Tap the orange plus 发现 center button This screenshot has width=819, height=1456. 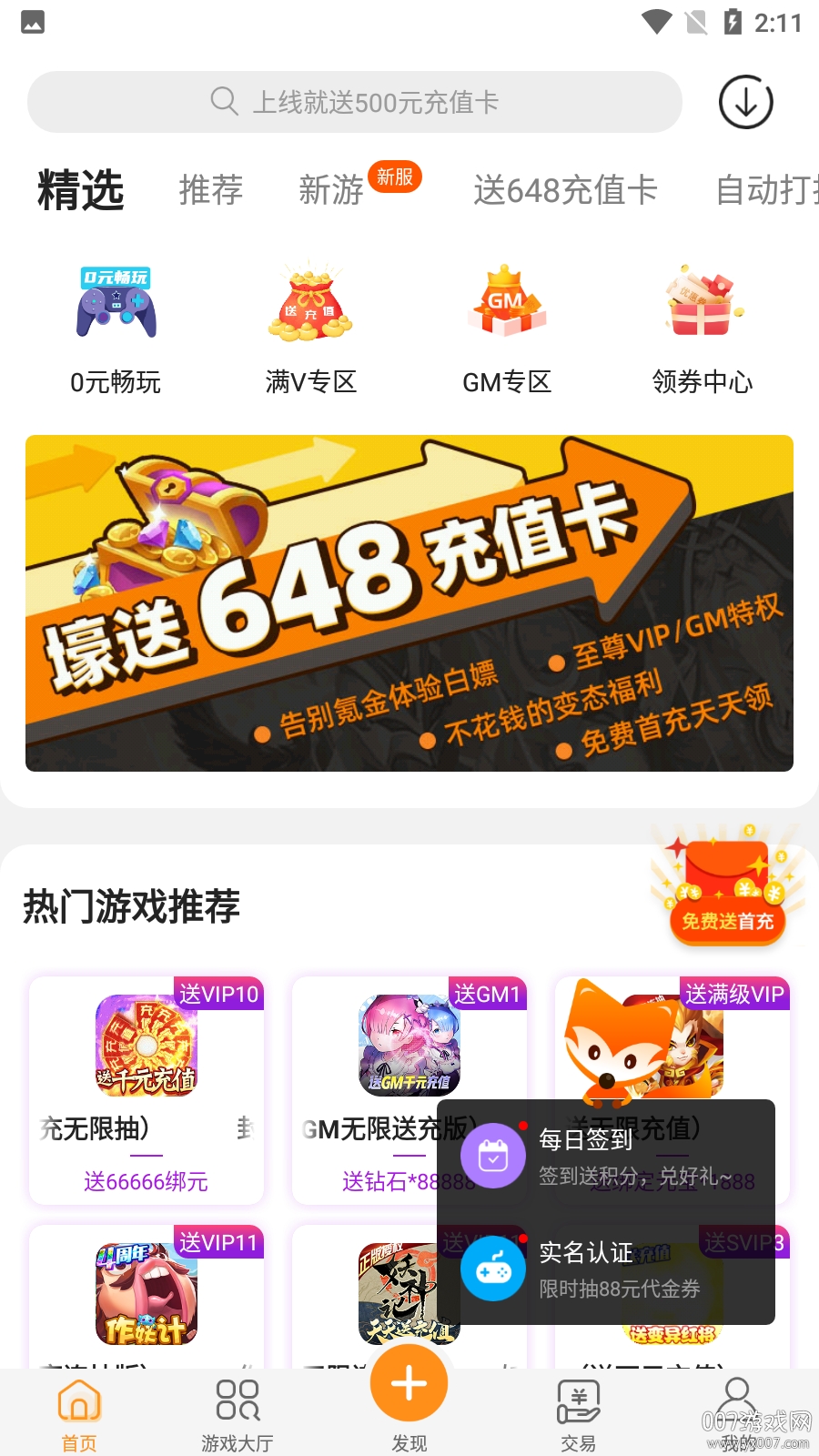409,1382
